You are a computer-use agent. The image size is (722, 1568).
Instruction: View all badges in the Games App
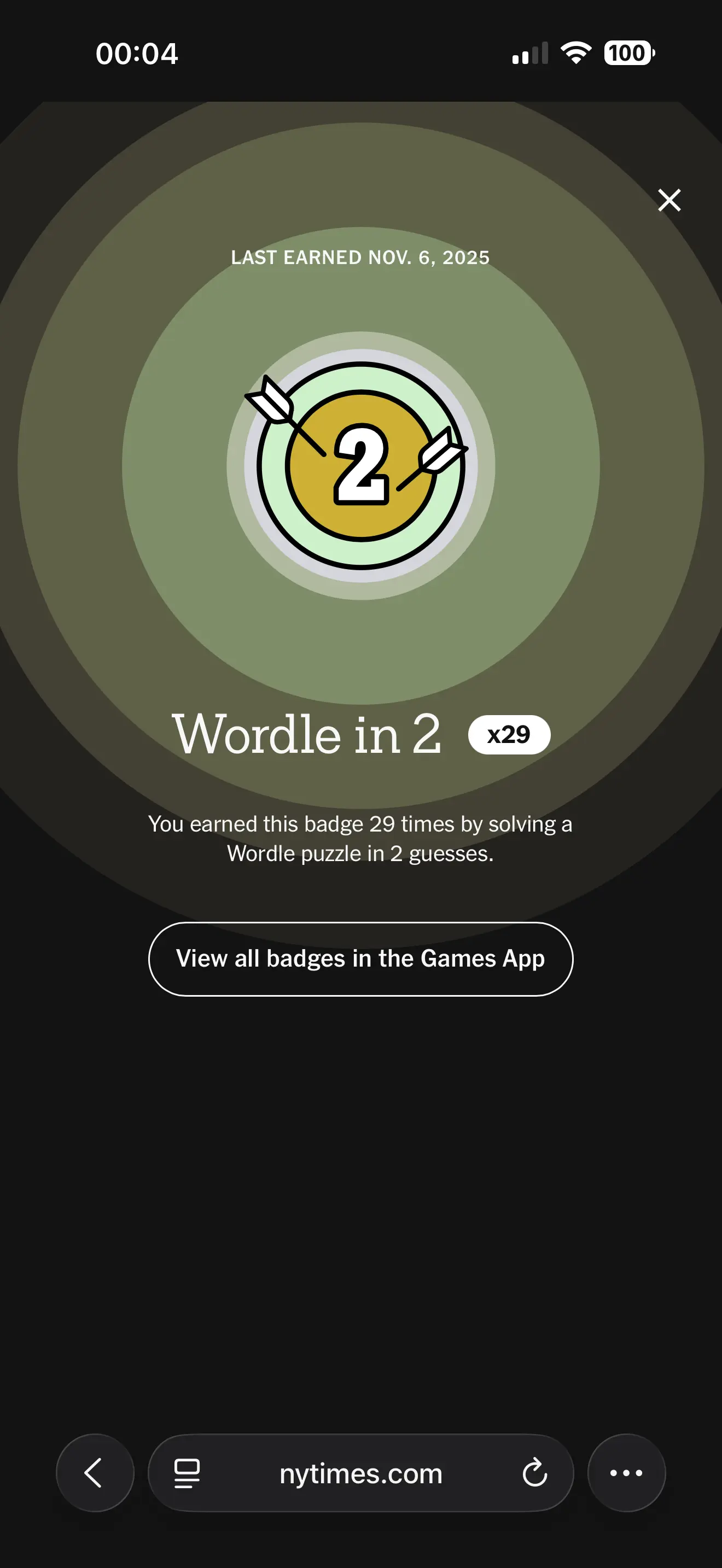click(360, 959)
